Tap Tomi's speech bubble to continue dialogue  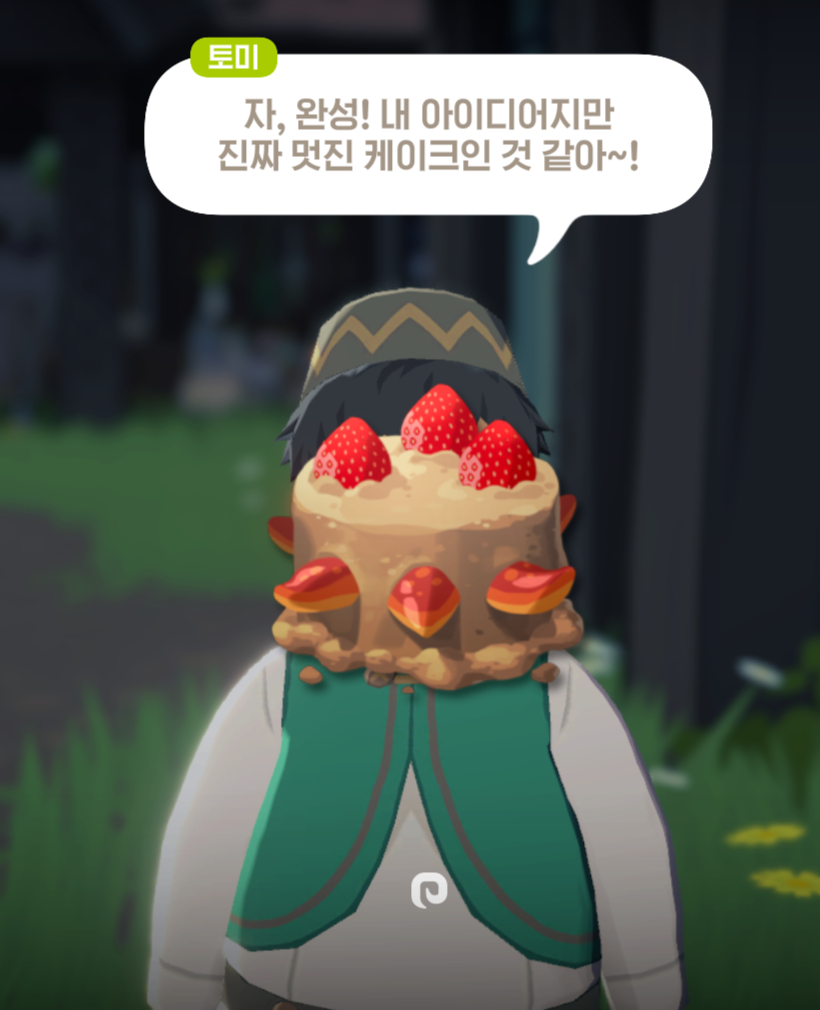428,135
